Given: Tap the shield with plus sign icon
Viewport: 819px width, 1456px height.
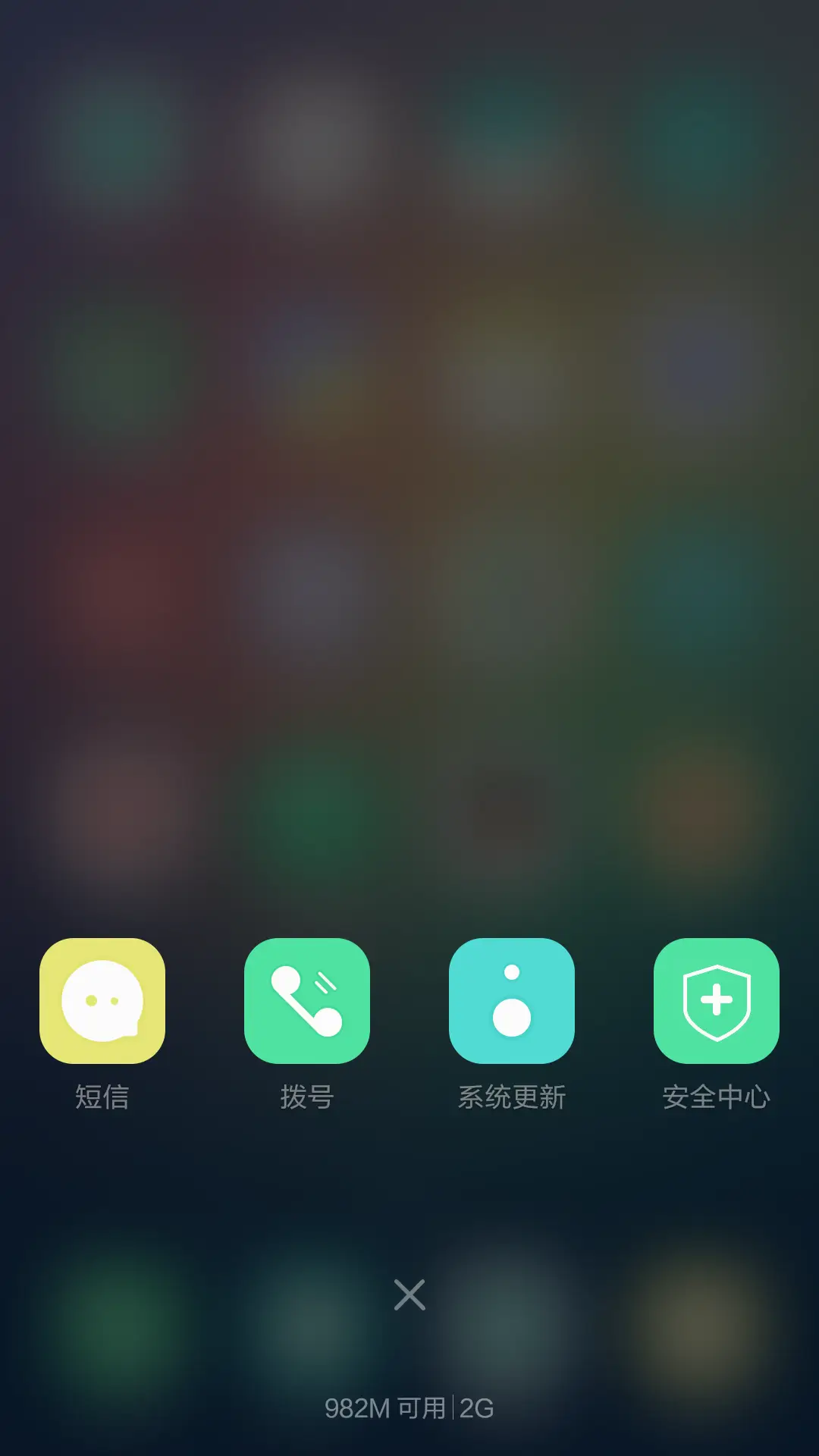Looking at the screenshot, I should click(717, 999).
